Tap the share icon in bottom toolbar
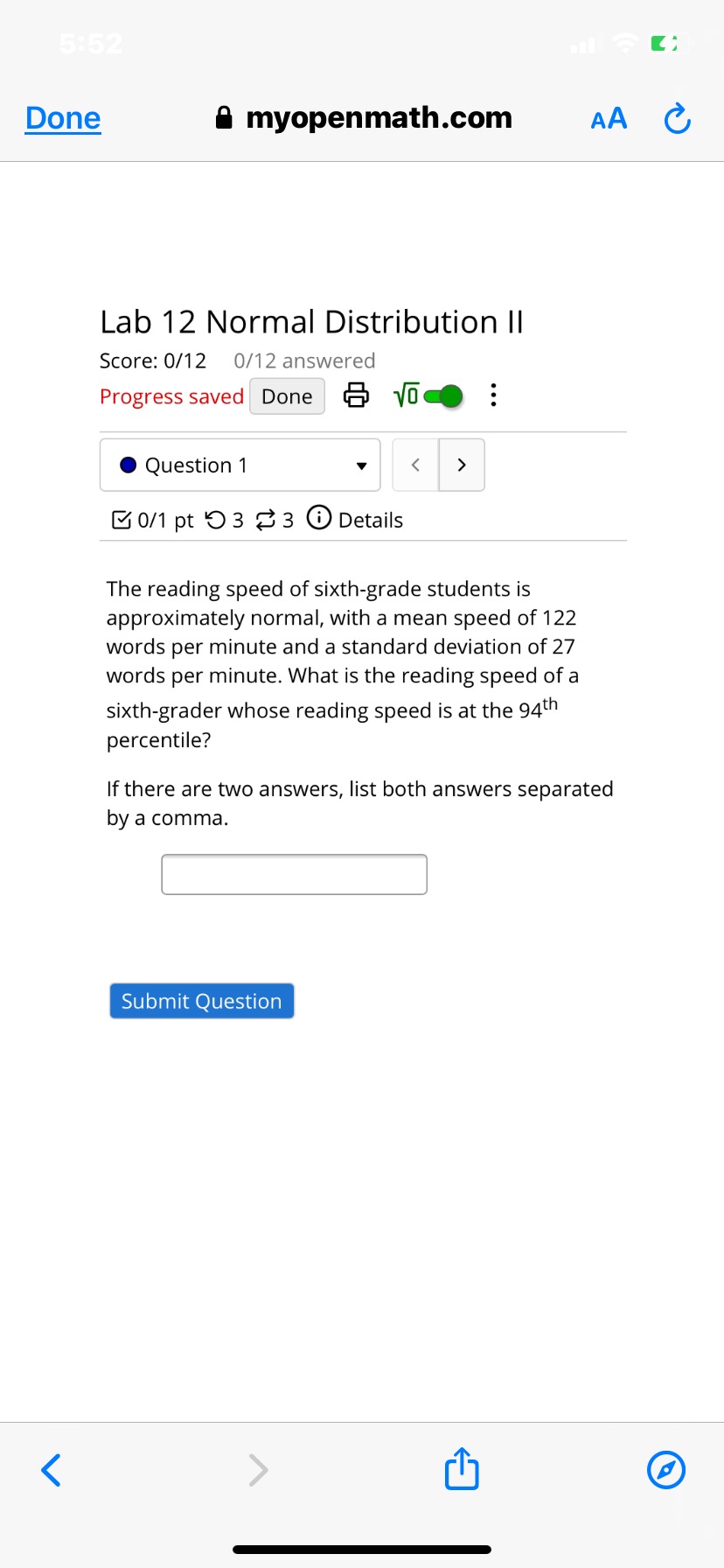This screenshot has height=1568, width=724. pyautogui.click(x=461, y=1470)
